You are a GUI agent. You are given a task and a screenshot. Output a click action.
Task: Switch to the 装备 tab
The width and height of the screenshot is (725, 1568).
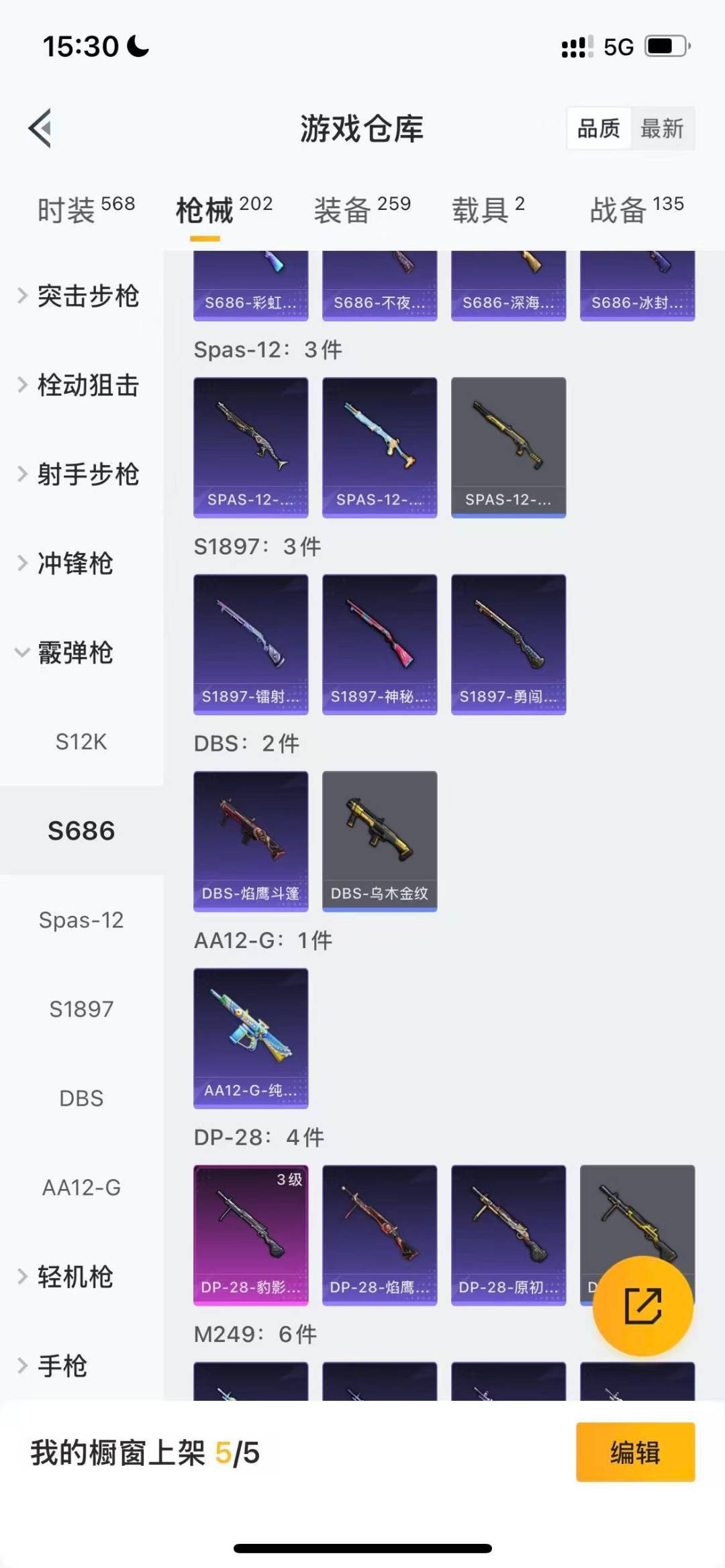pos(342,208)
